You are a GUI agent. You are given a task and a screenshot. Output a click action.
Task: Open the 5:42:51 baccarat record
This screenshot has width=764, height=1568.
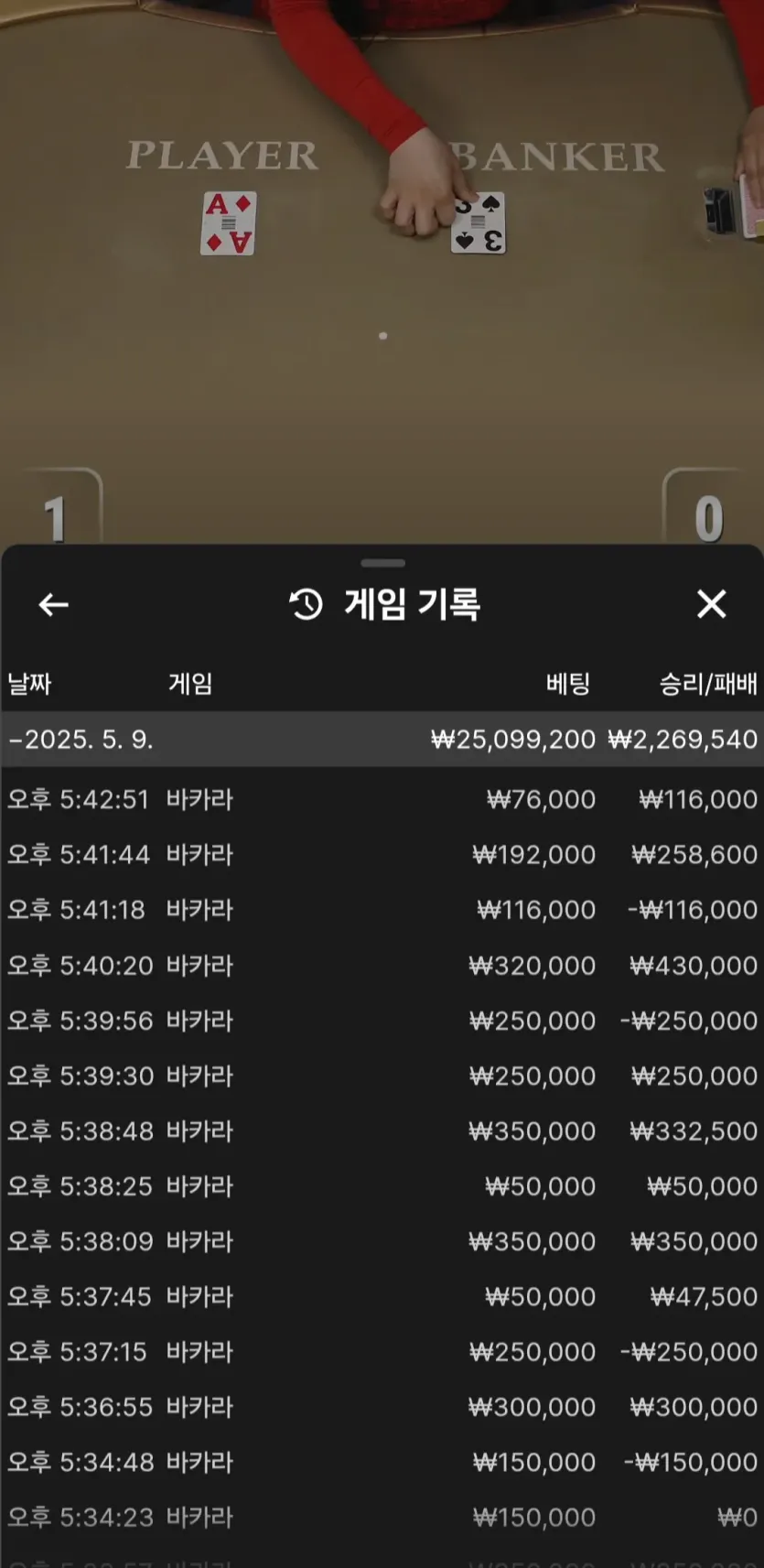tap(382, 799)
